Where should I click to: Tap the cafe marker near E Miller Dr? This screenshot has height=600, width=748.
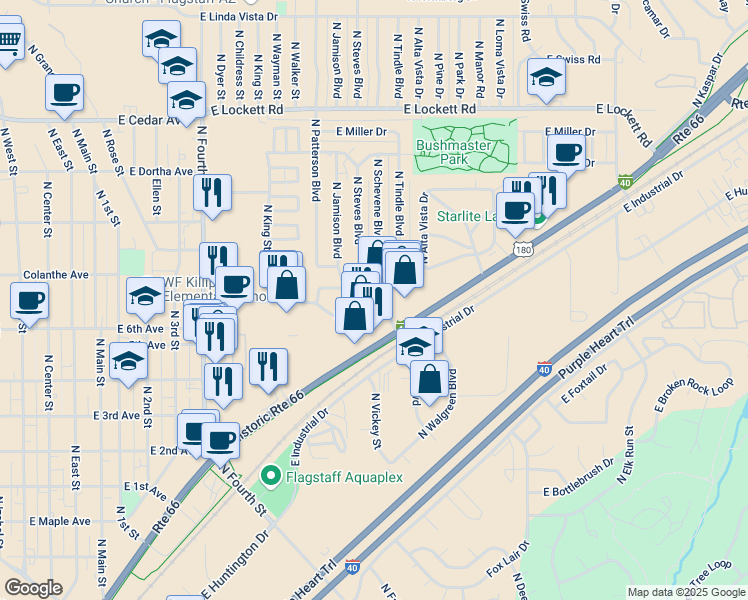point(566,154)
